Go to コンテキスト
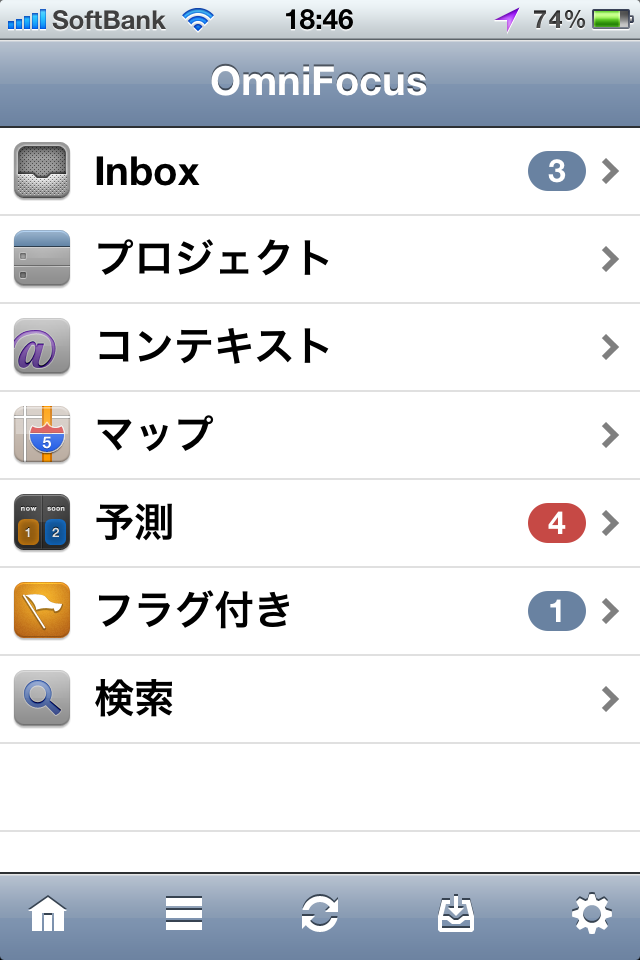 [320, 347]
